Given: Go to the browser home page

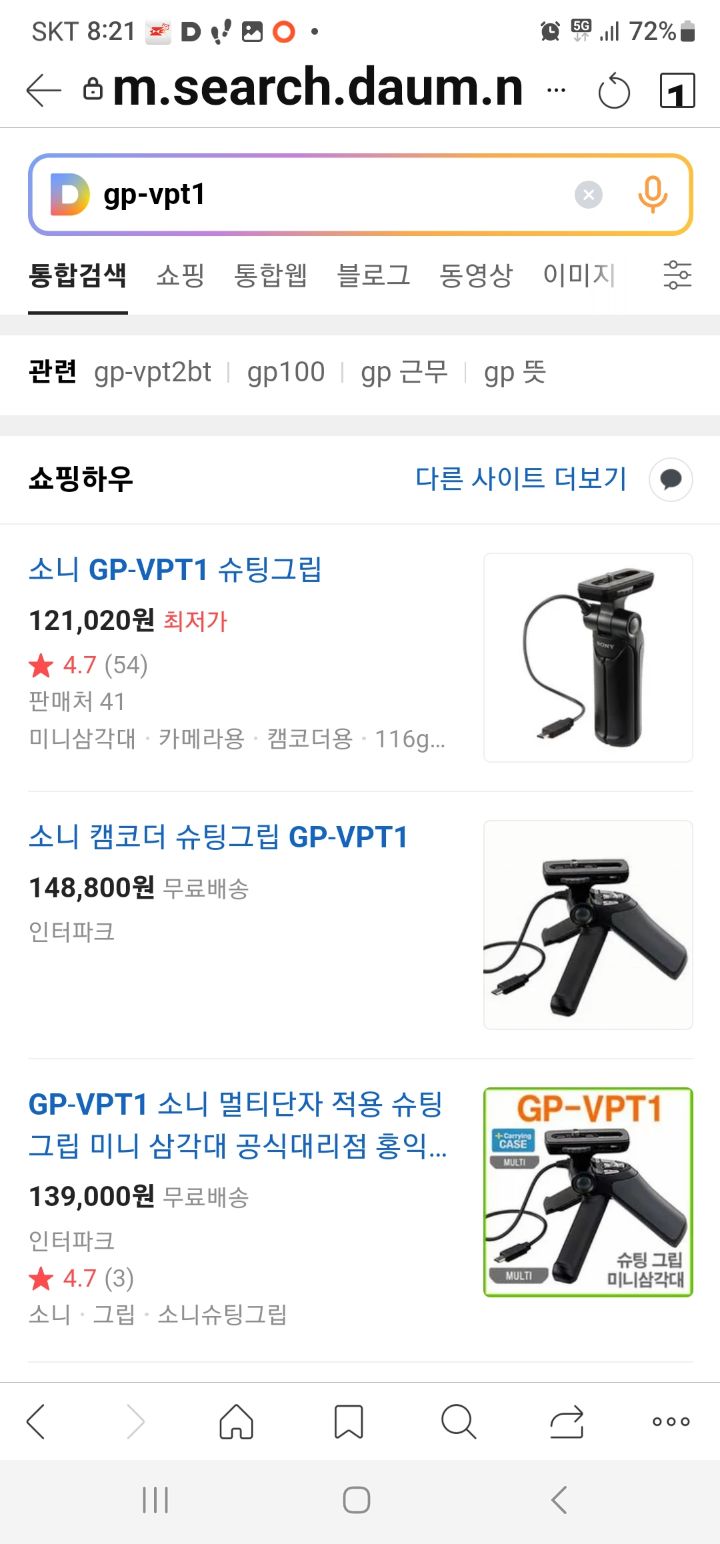Looking at the screenshot, I should (236, 1421).
